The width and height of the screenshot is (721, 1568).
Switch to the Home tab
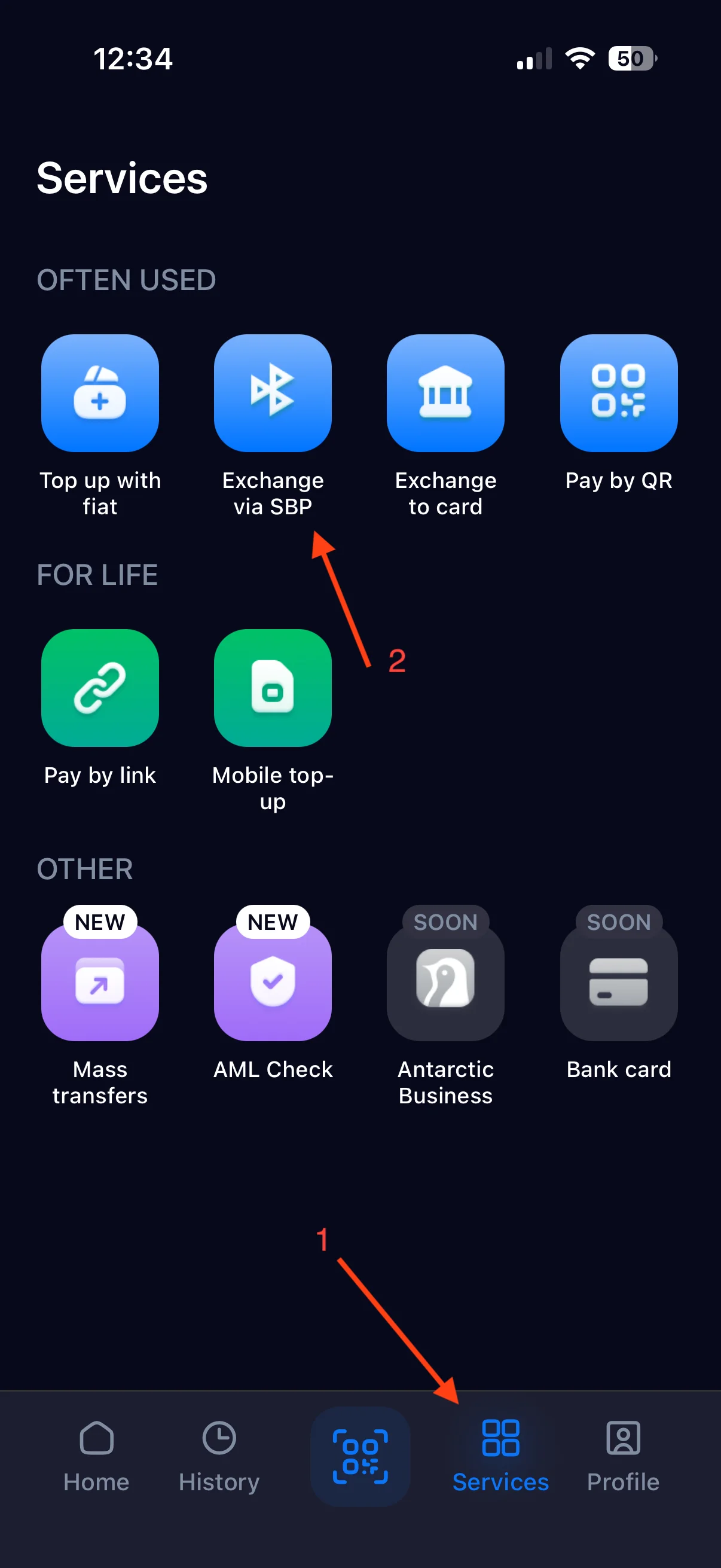pyautogui.click(x=96, y=1456)
